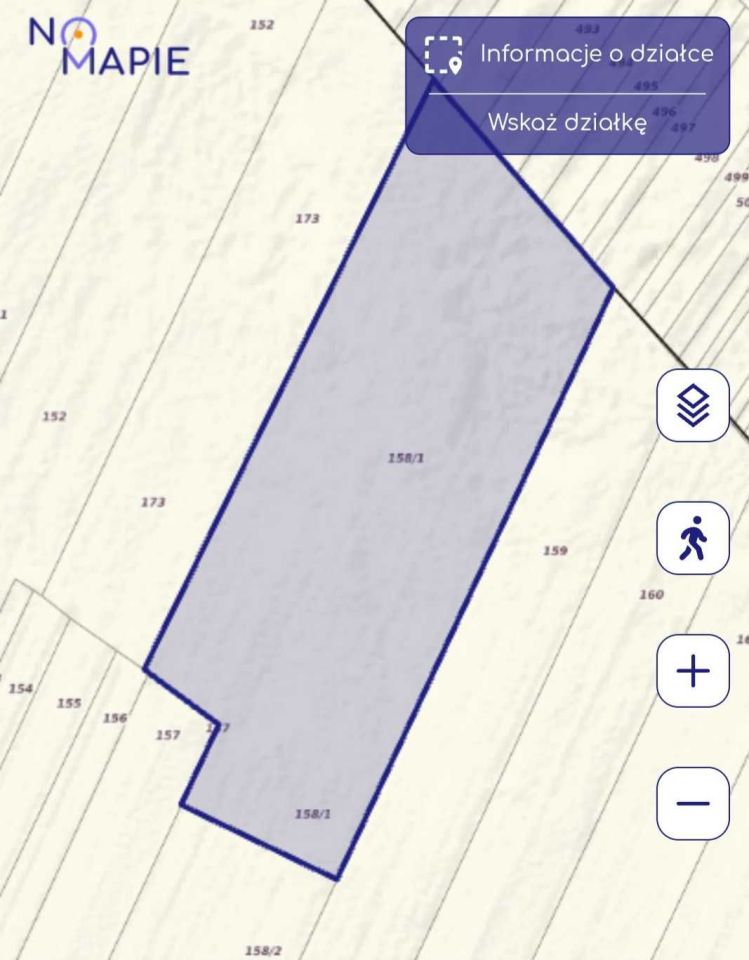Image resolution: width=749 pixels, height=960 pixels.
Task: Zoom out with the minus button
Action: tap(693, 803)
